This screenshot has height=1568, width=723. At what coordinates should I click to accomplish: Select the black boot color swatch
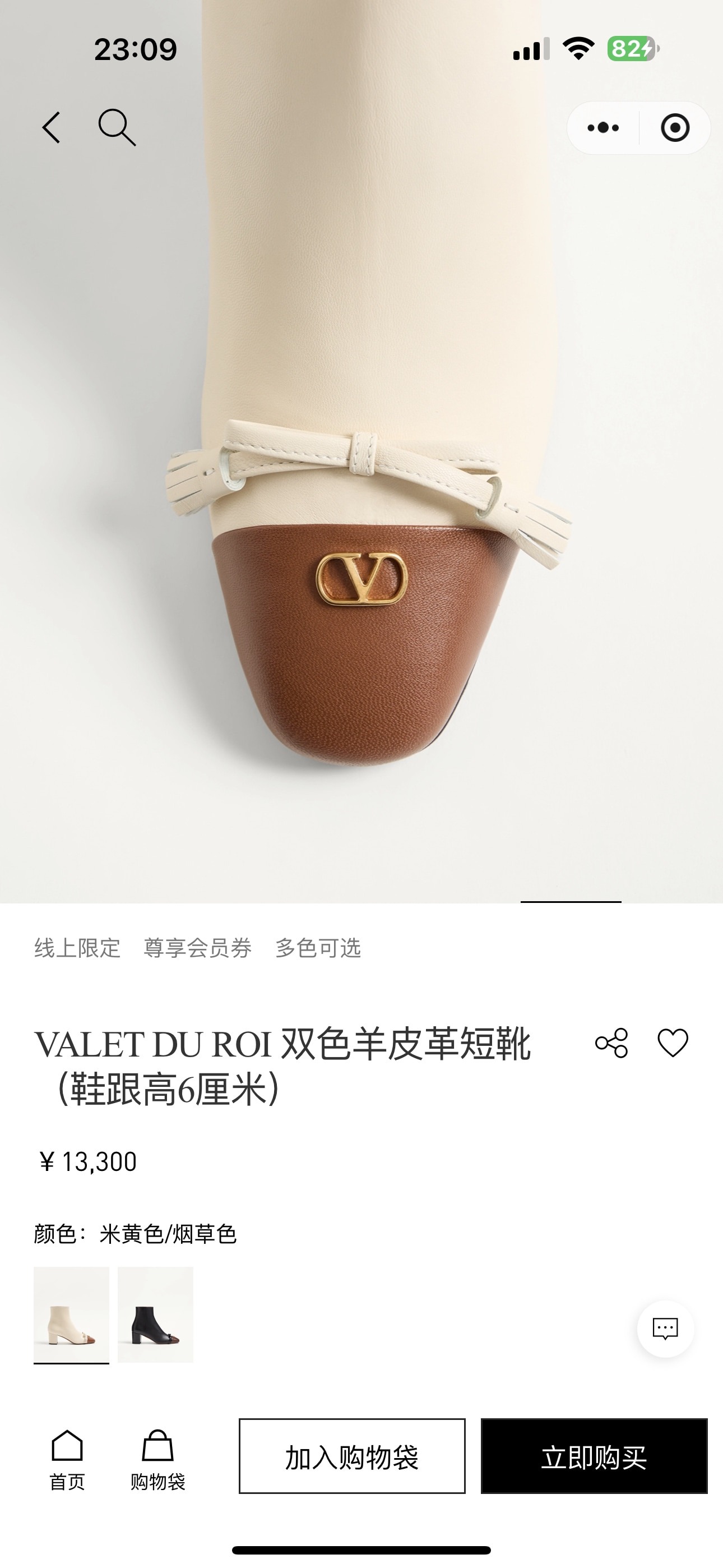[155, 1314]
